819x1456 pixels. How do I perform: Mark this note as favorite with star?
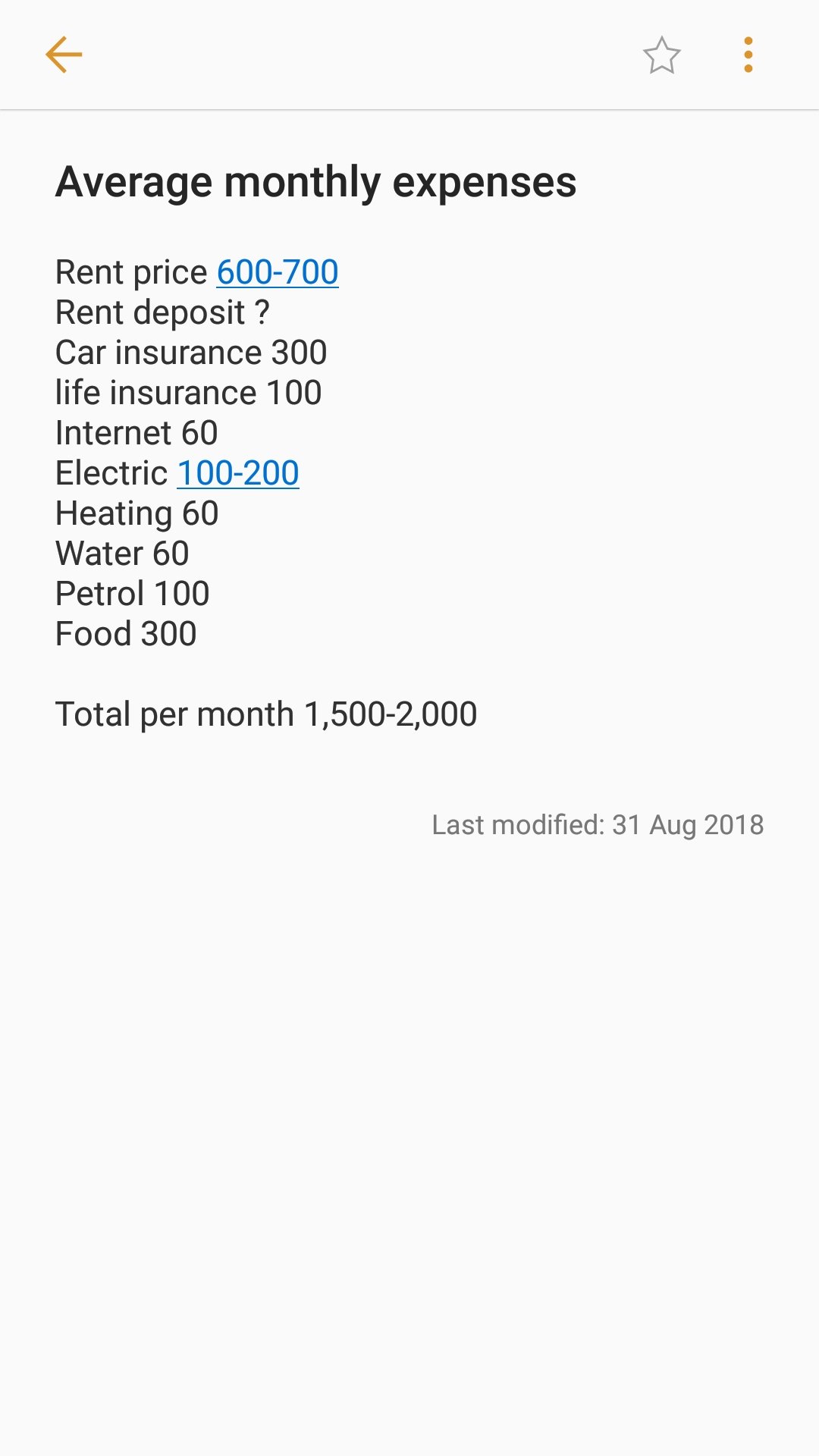click(661, 55)
